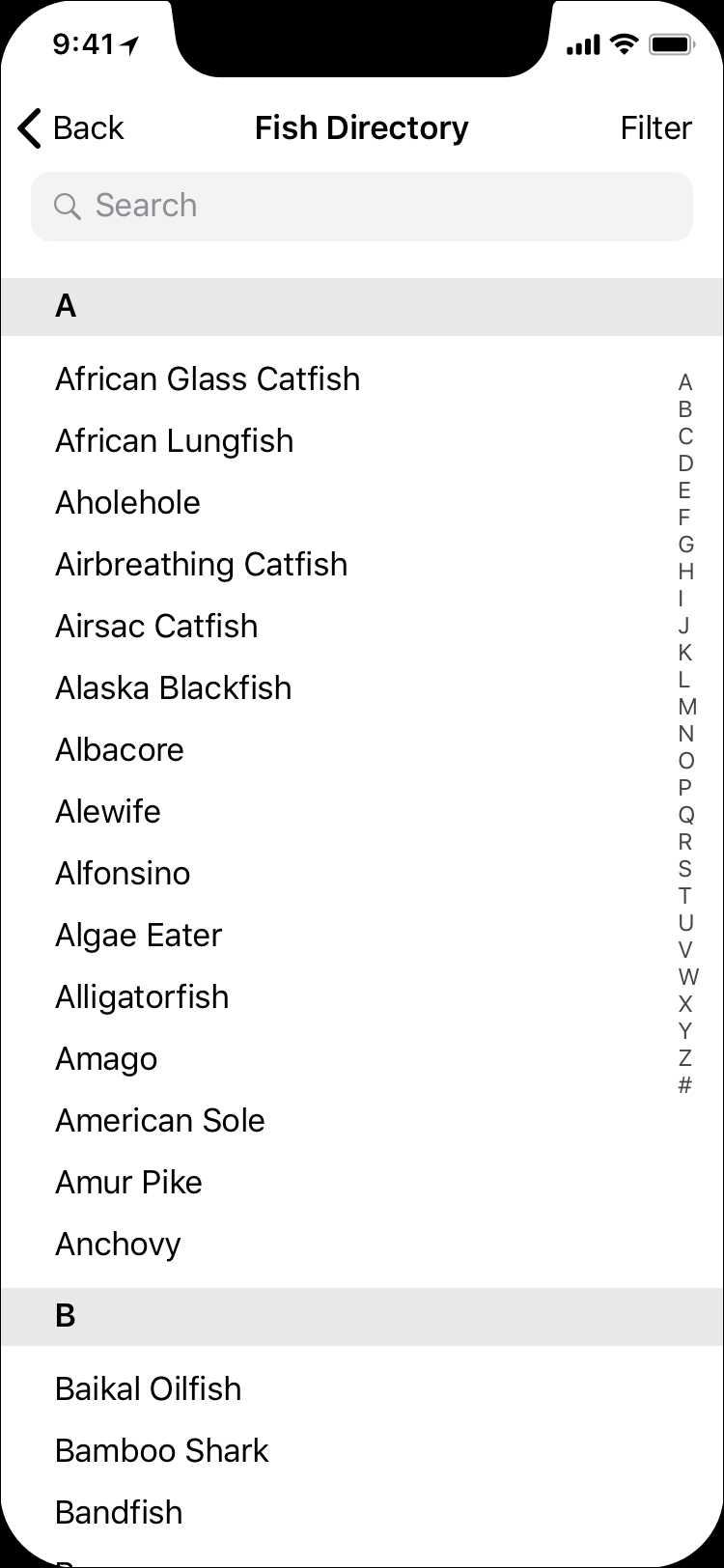724x1568 pixels.
Task: Open the Alligatorfish entry
Action: click(142, 997)
